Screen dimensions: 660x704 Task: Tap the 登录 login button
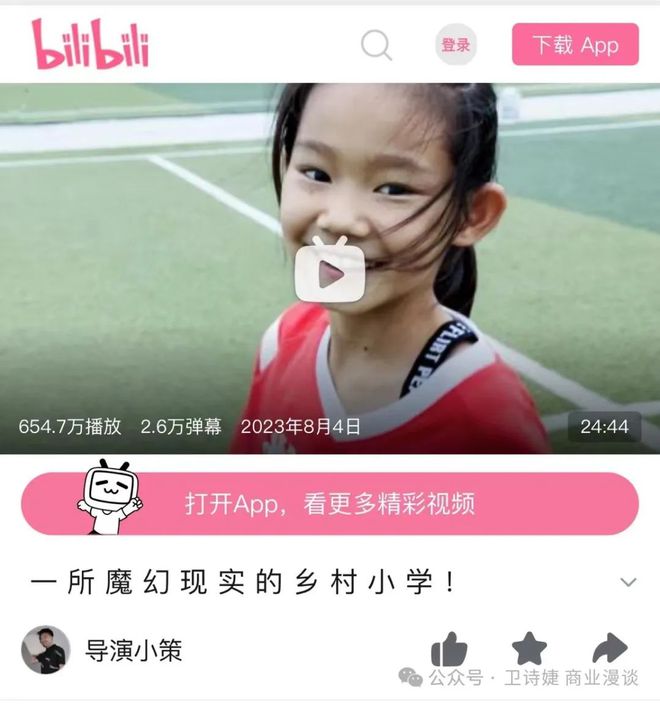(456, 45)
